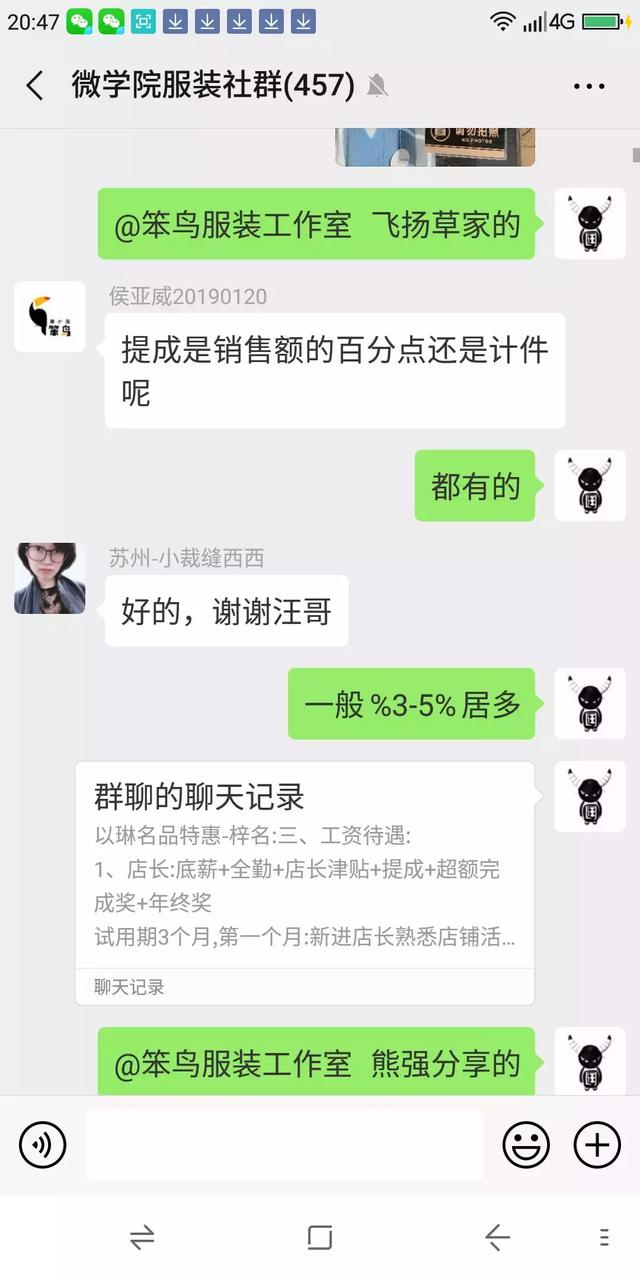
Task: Focus the message text field
Action: (285, 1145)
